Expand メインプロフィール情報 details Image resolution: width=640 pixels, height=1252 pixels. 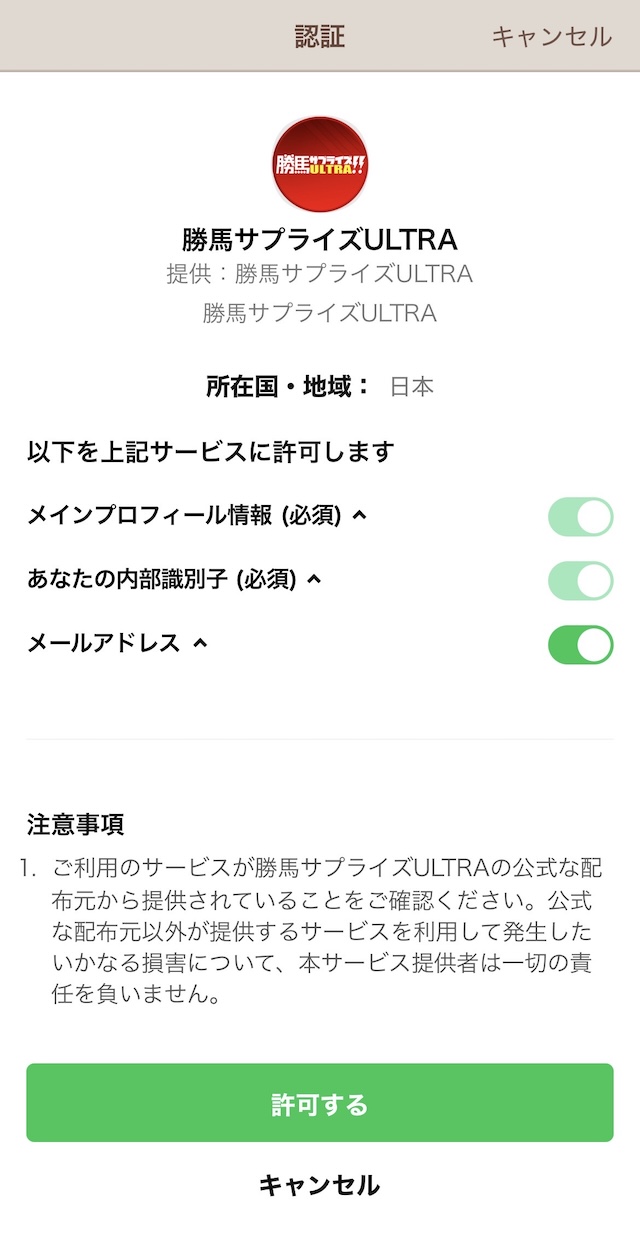pyautogui.click(x=360, y=516)
